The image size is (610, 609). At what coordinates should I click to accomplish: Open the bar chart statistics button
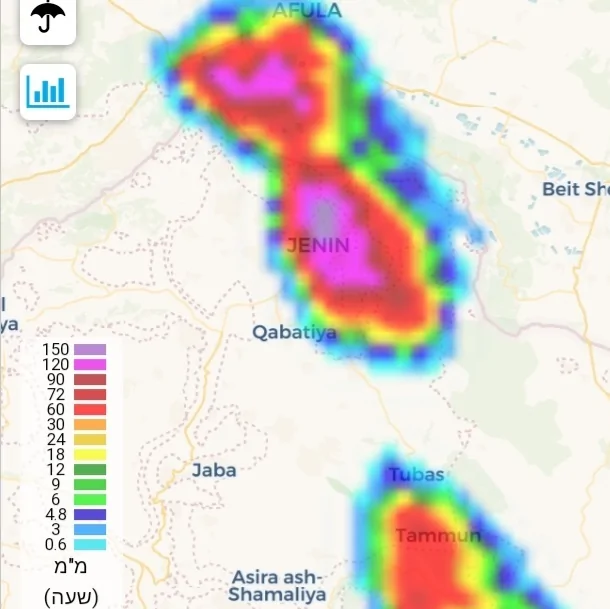point(48,92)
